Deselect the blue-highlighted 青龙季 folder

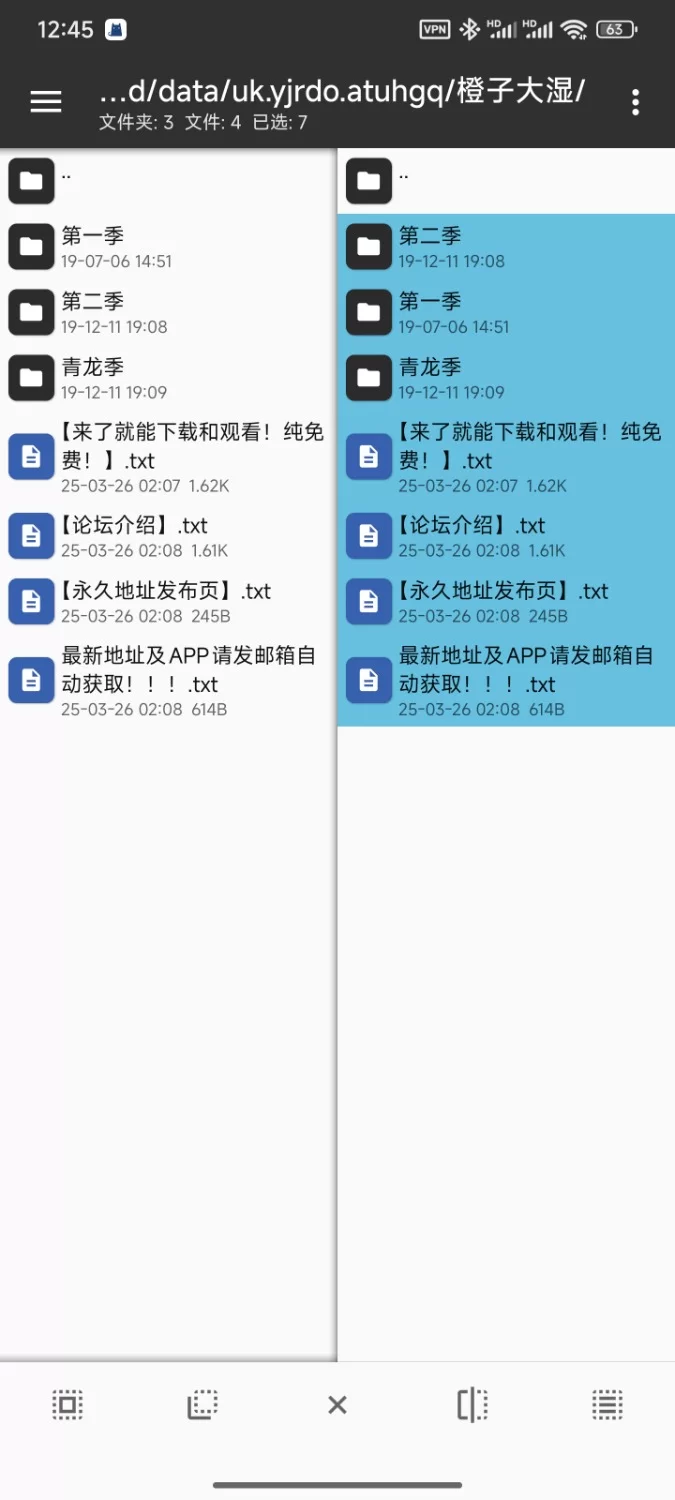(505, 378)
